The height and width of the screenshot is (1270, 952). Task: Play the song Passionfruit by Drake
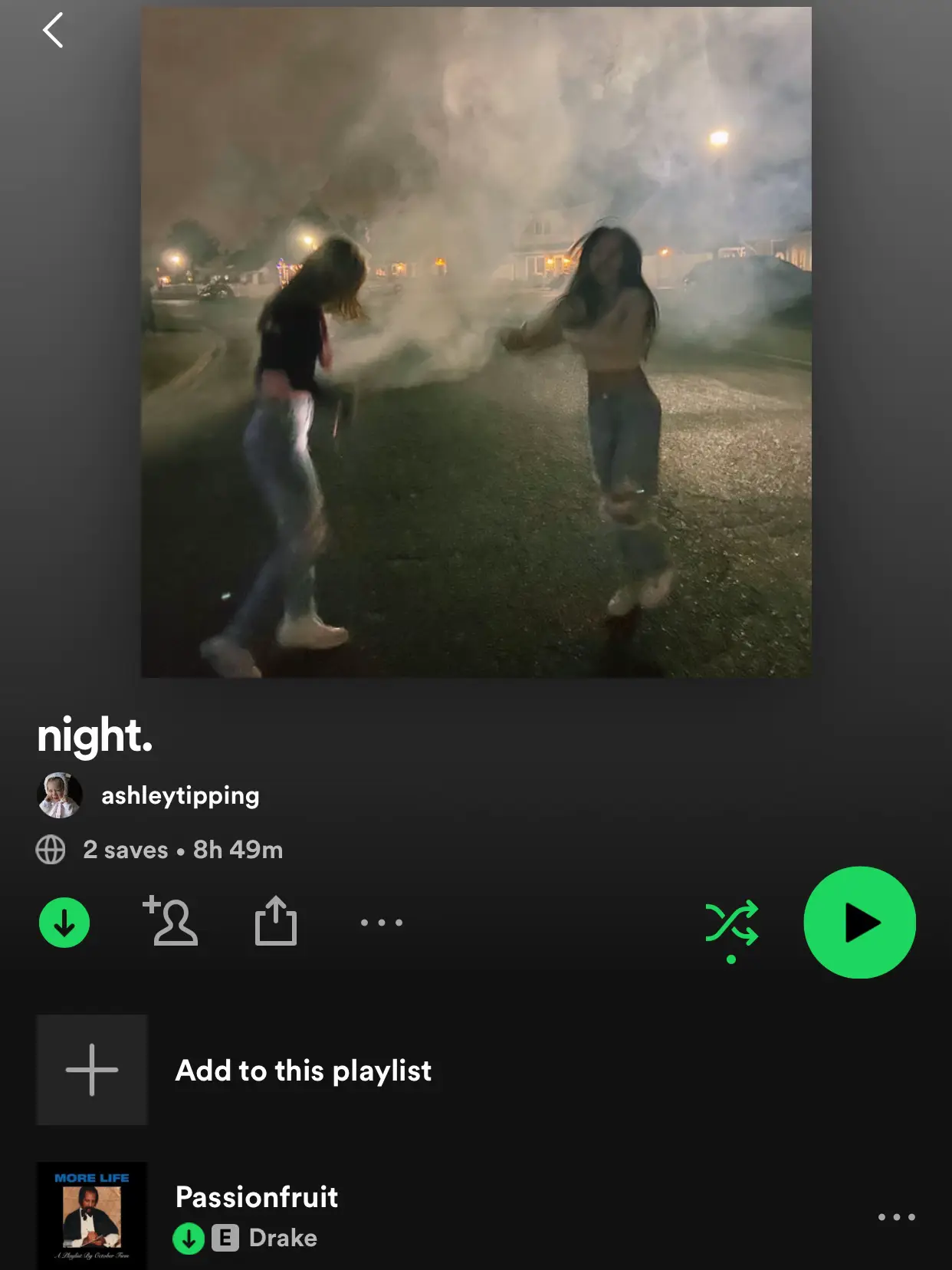[x=257, y=1197]
